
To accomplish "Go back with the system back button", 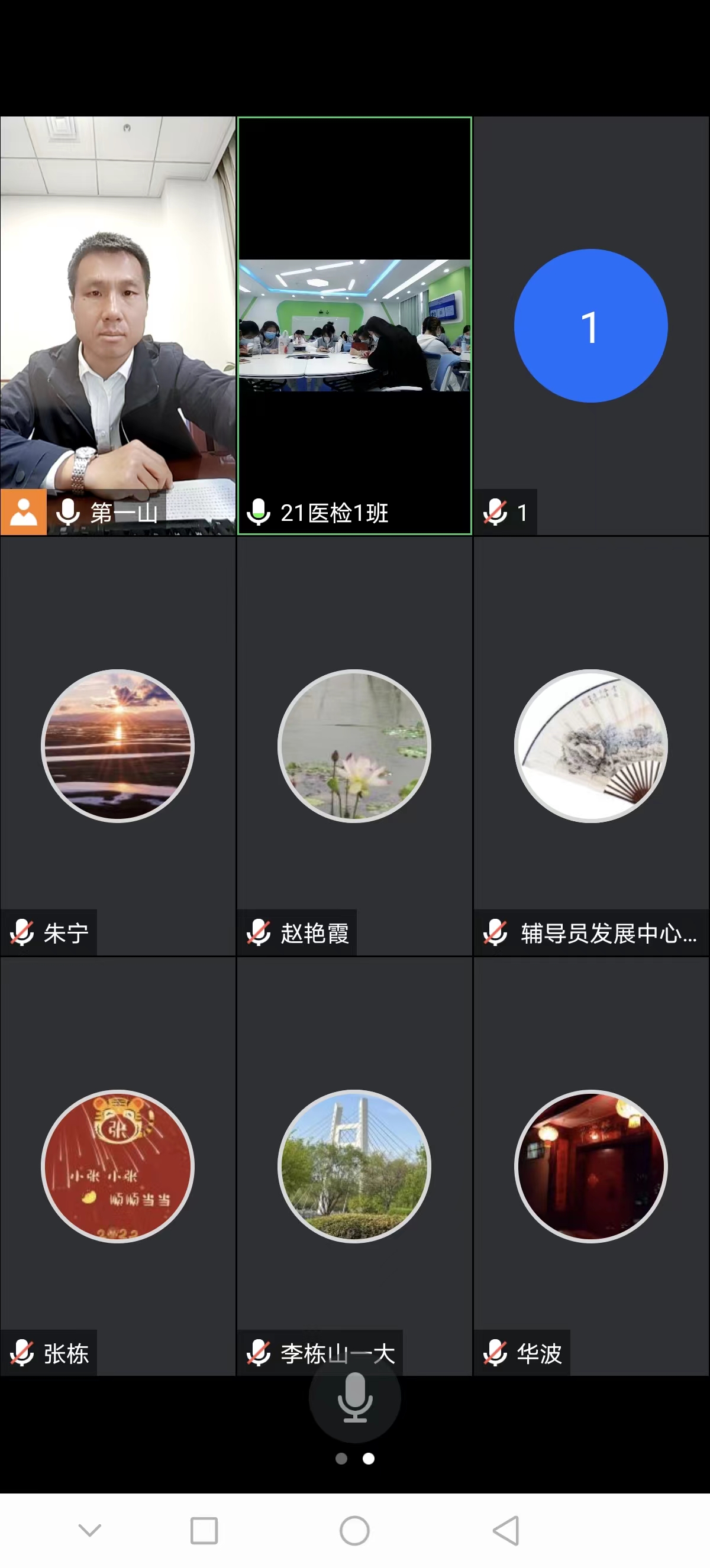I will pos(505,1530).
